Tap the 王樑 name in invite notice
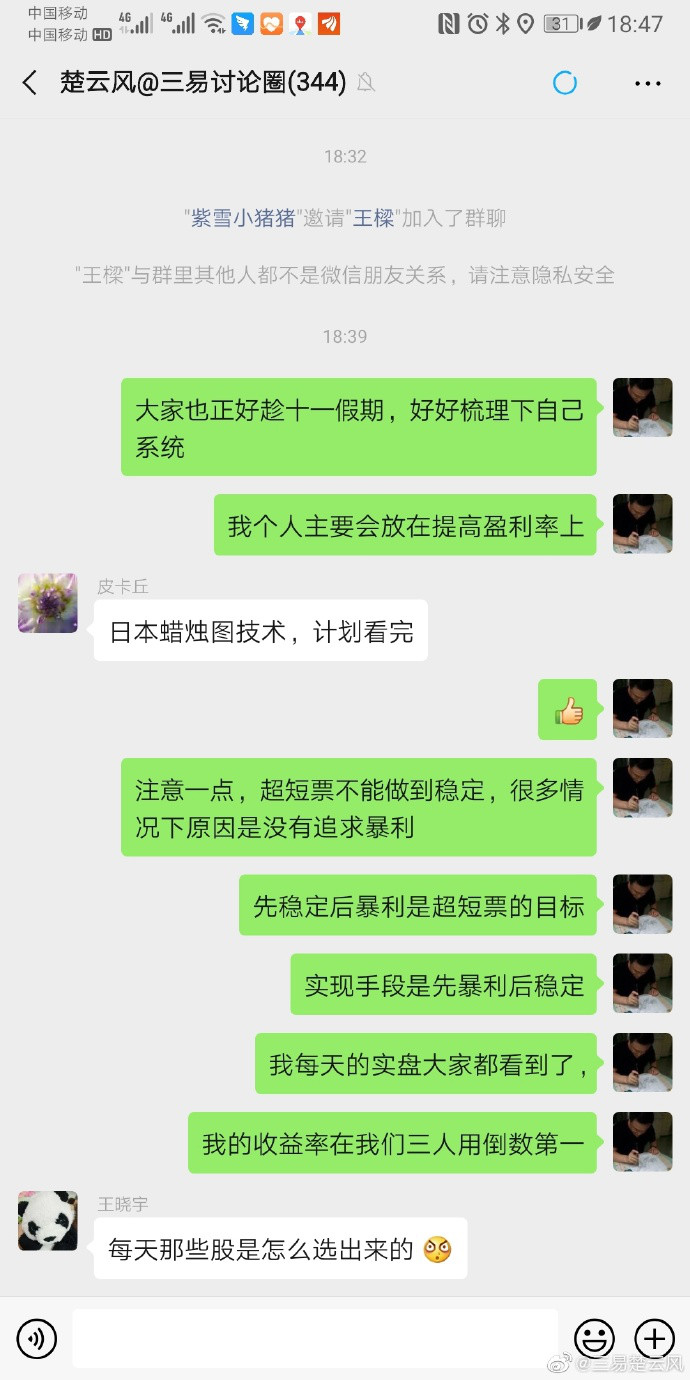This screenshot has height=1380, width=690. pos(374,218)
